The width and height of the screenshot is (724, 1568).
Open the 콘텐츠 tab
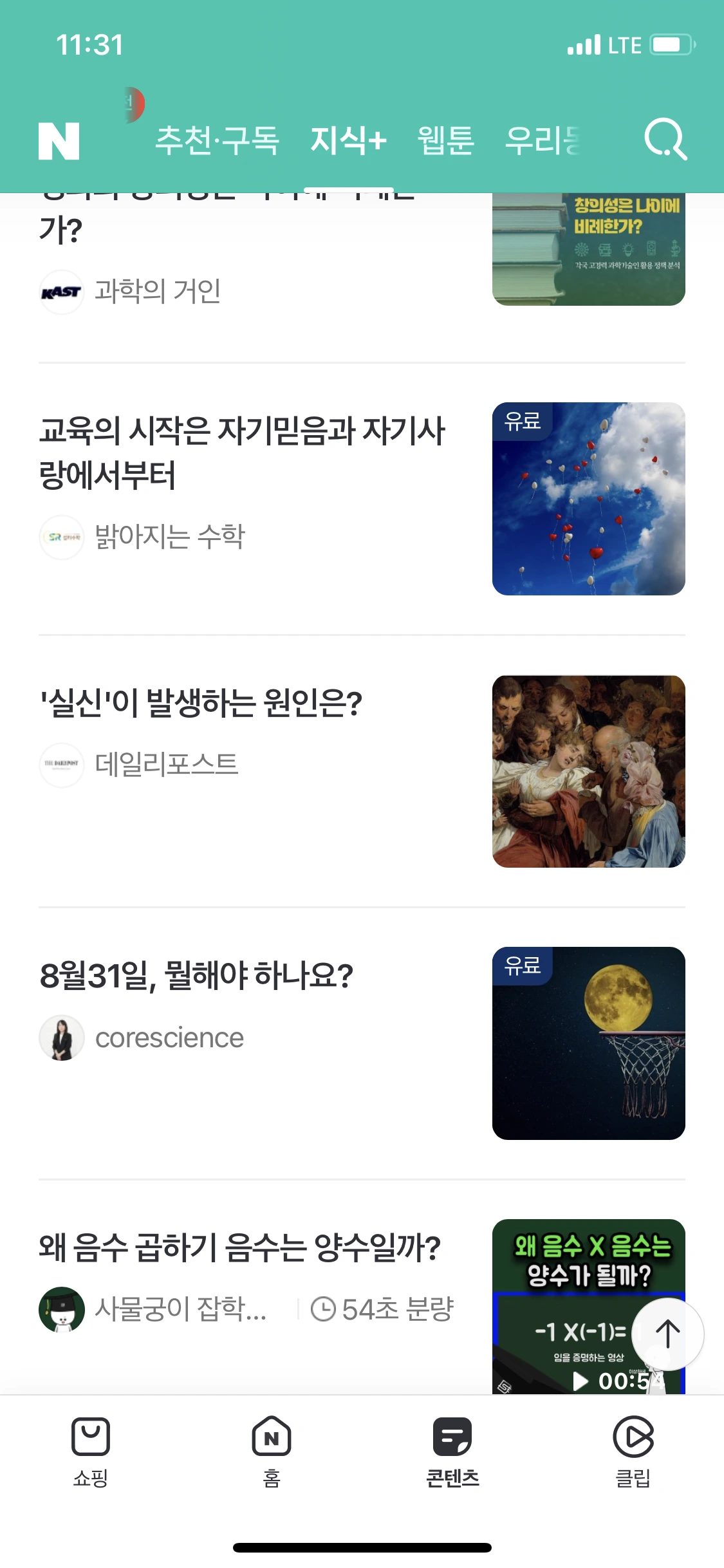click(x=452, y=1451)
